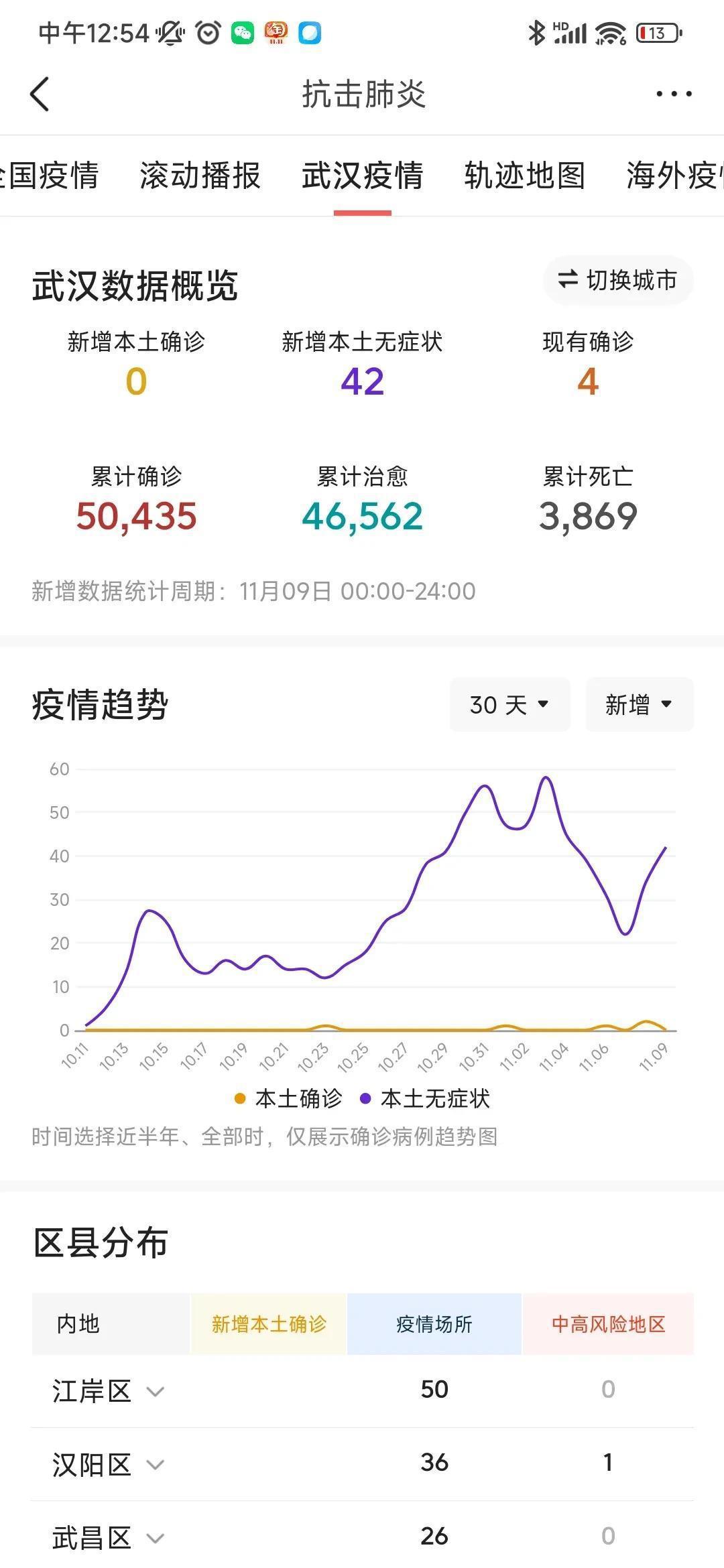Screen dimensions: 724x1568
Task: Open the more options menu via three dots
Action: click(674, 94)
